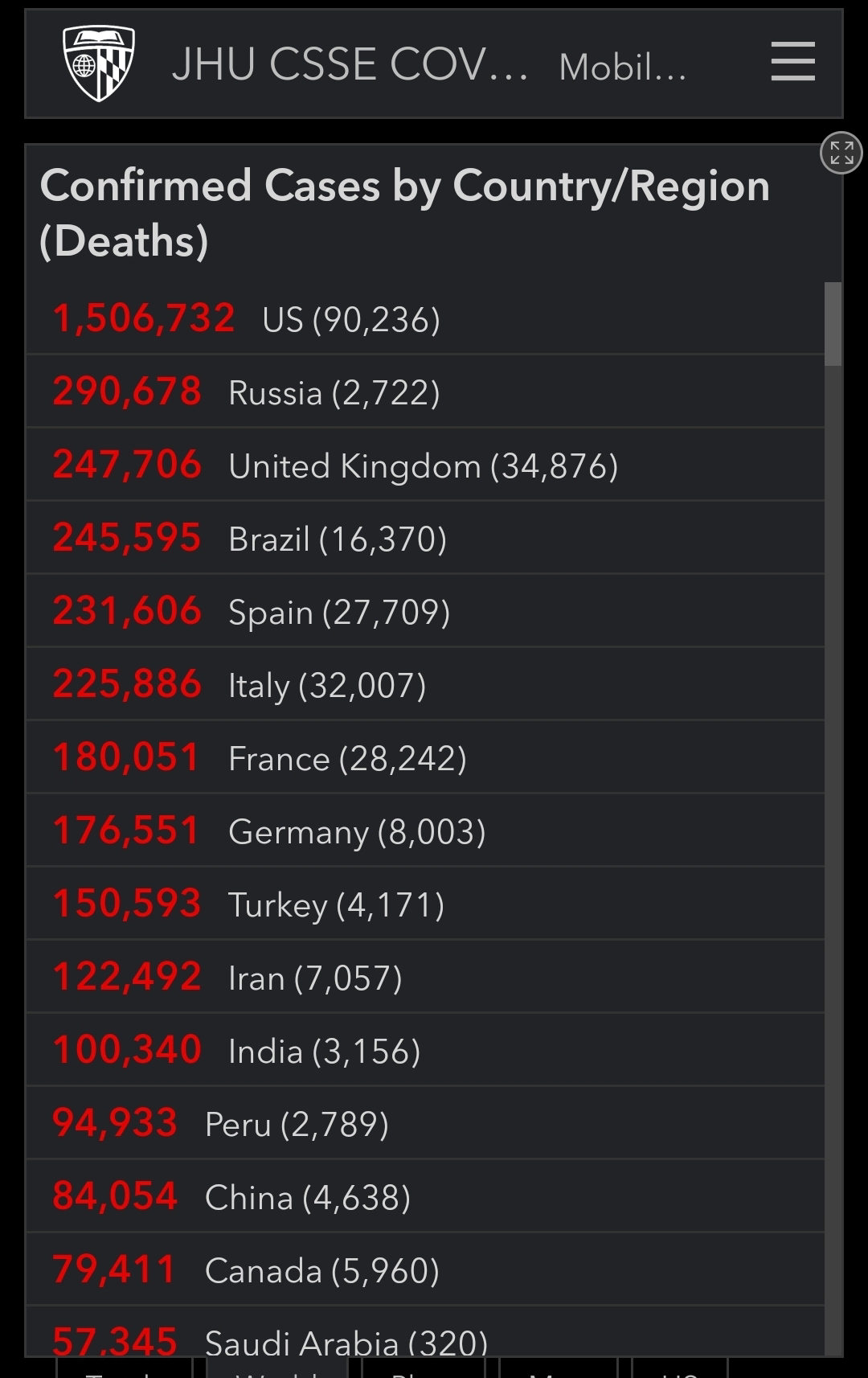Select China in the country list
The height and width of the screenshot is (1378, 868).
(x=425, y=1196)
